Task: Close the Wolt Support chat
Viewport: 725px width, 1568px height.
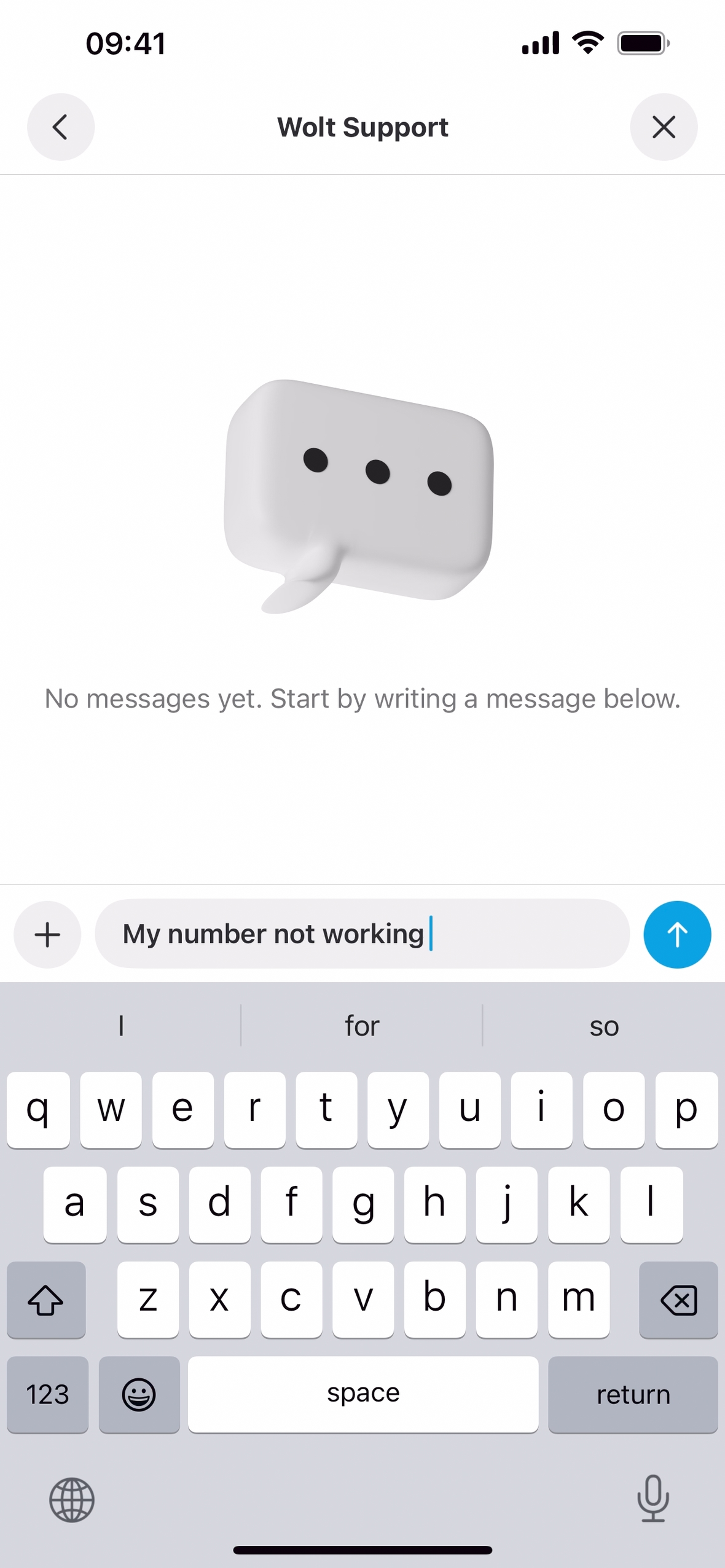Action: click(664, 127)
